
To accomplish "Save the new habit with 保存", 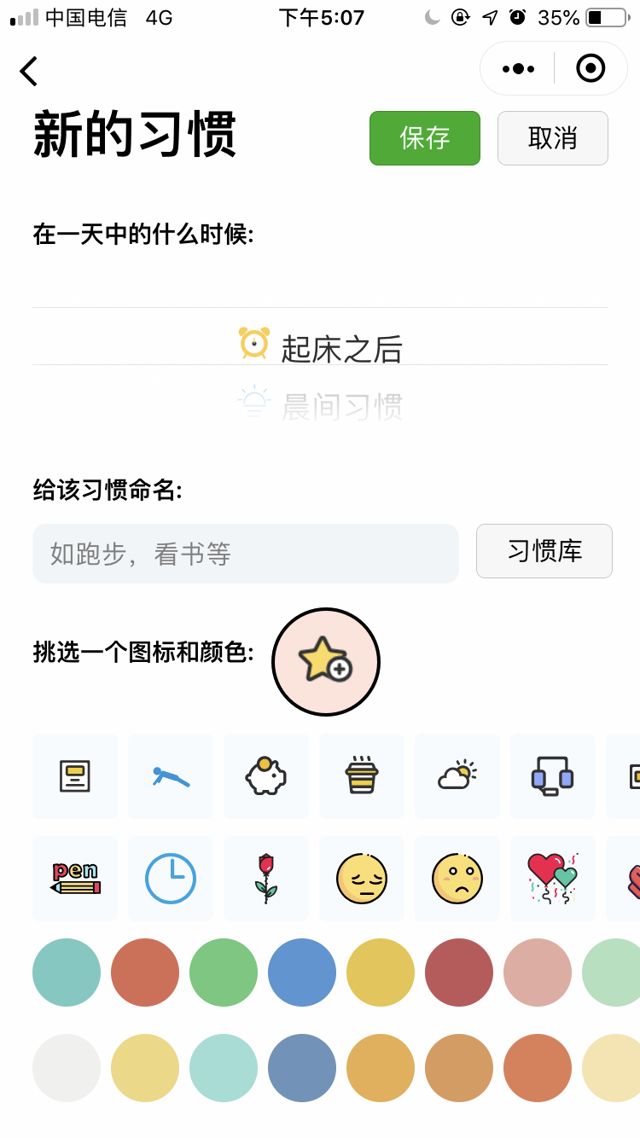I will click(425, 138).
